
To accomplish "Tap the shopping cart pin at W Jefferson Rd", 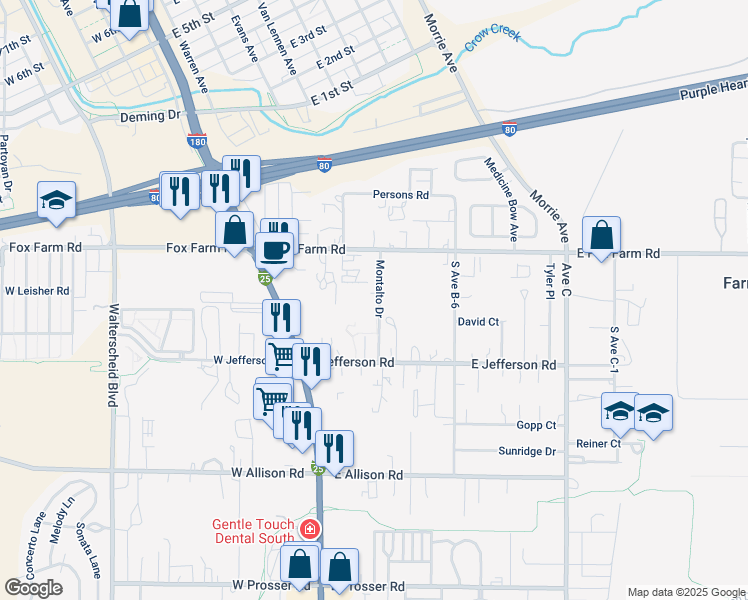I will pyautogui.click(x=283, y=355).
